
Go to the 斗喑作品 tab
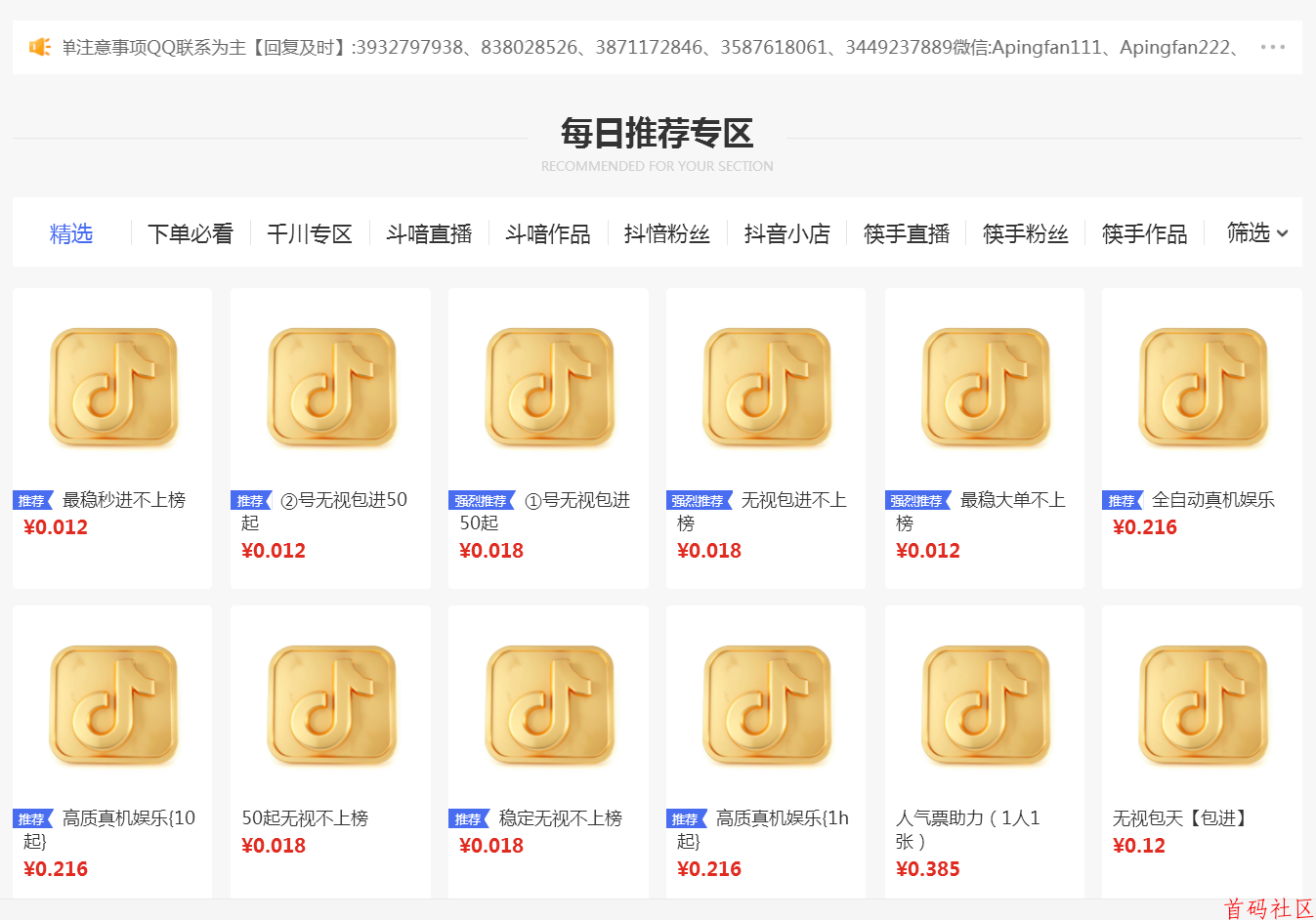point(548,233)
